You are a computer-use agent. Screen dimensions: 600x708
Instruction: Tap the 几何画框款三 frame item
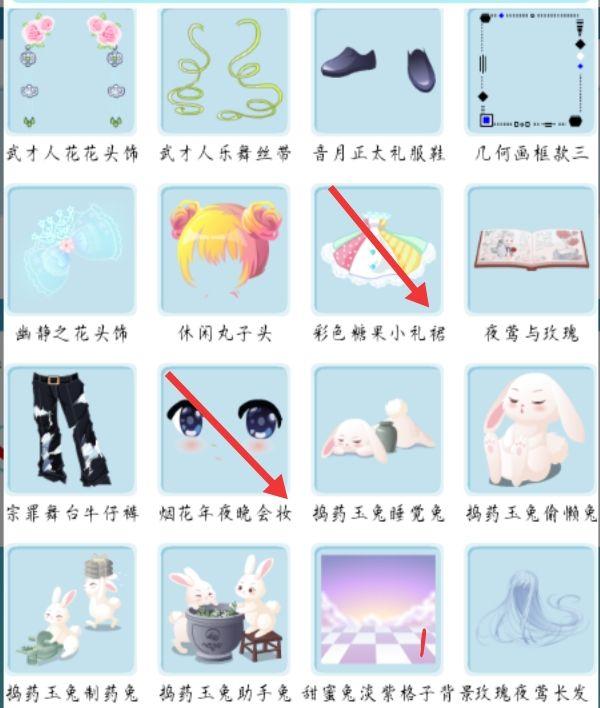click(531, 72)
